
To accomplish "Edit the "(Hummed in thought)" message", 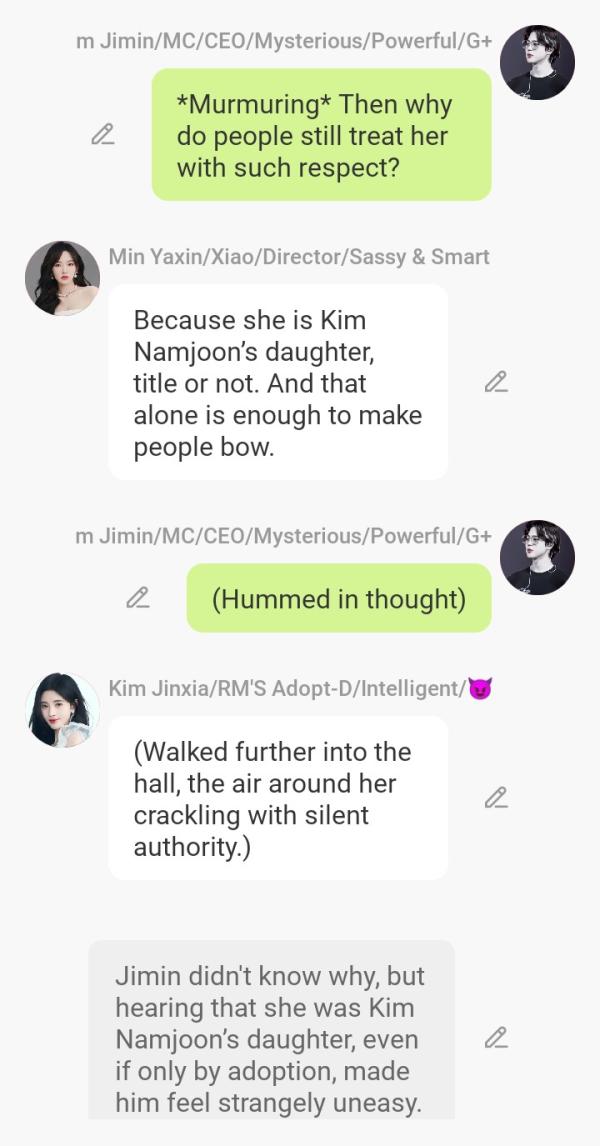I will [x=138, y=598].
